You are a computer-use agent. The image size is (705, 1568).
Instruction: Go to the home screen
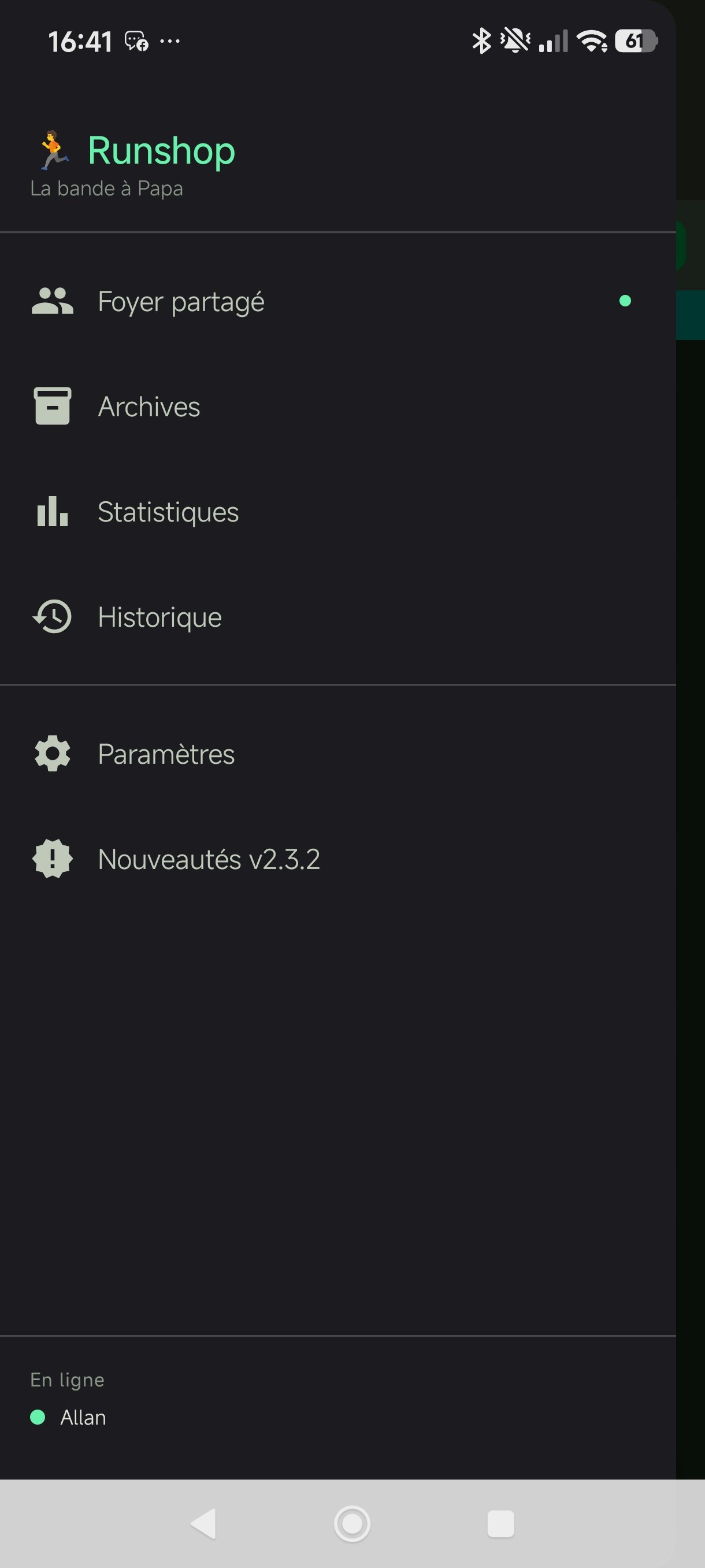[x=352, y=1524]
